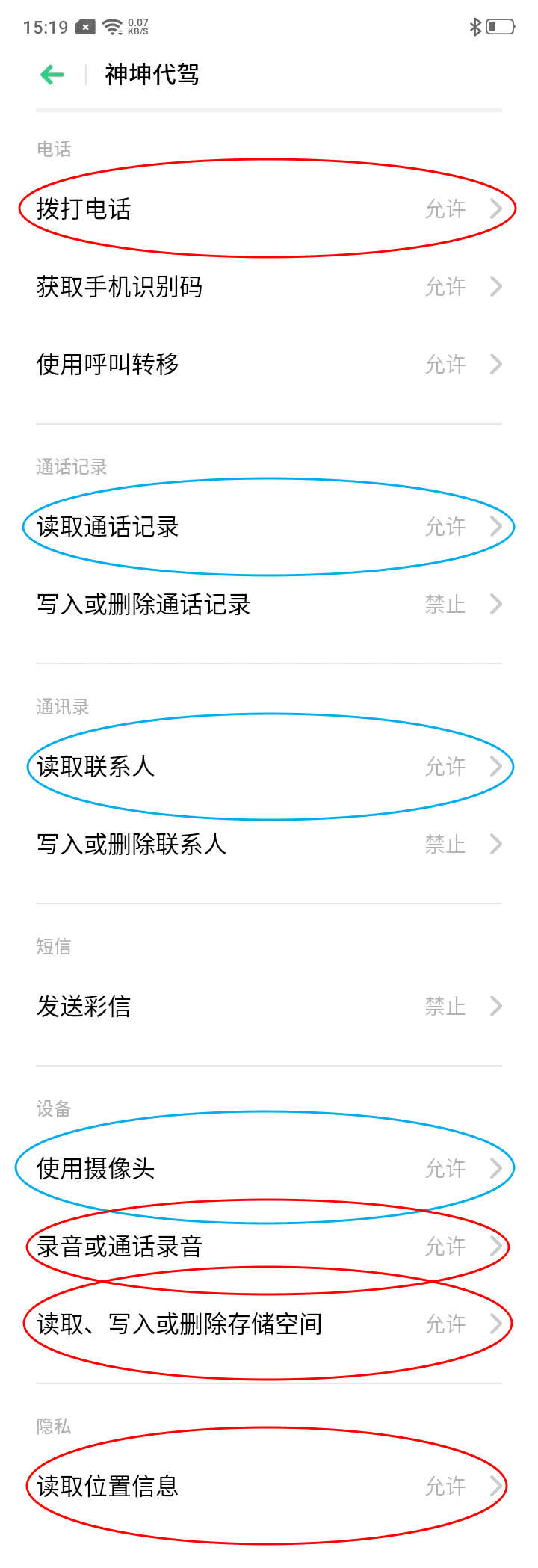
Task: Change the 使用摄像头 permission
Action: (269, 1168)
